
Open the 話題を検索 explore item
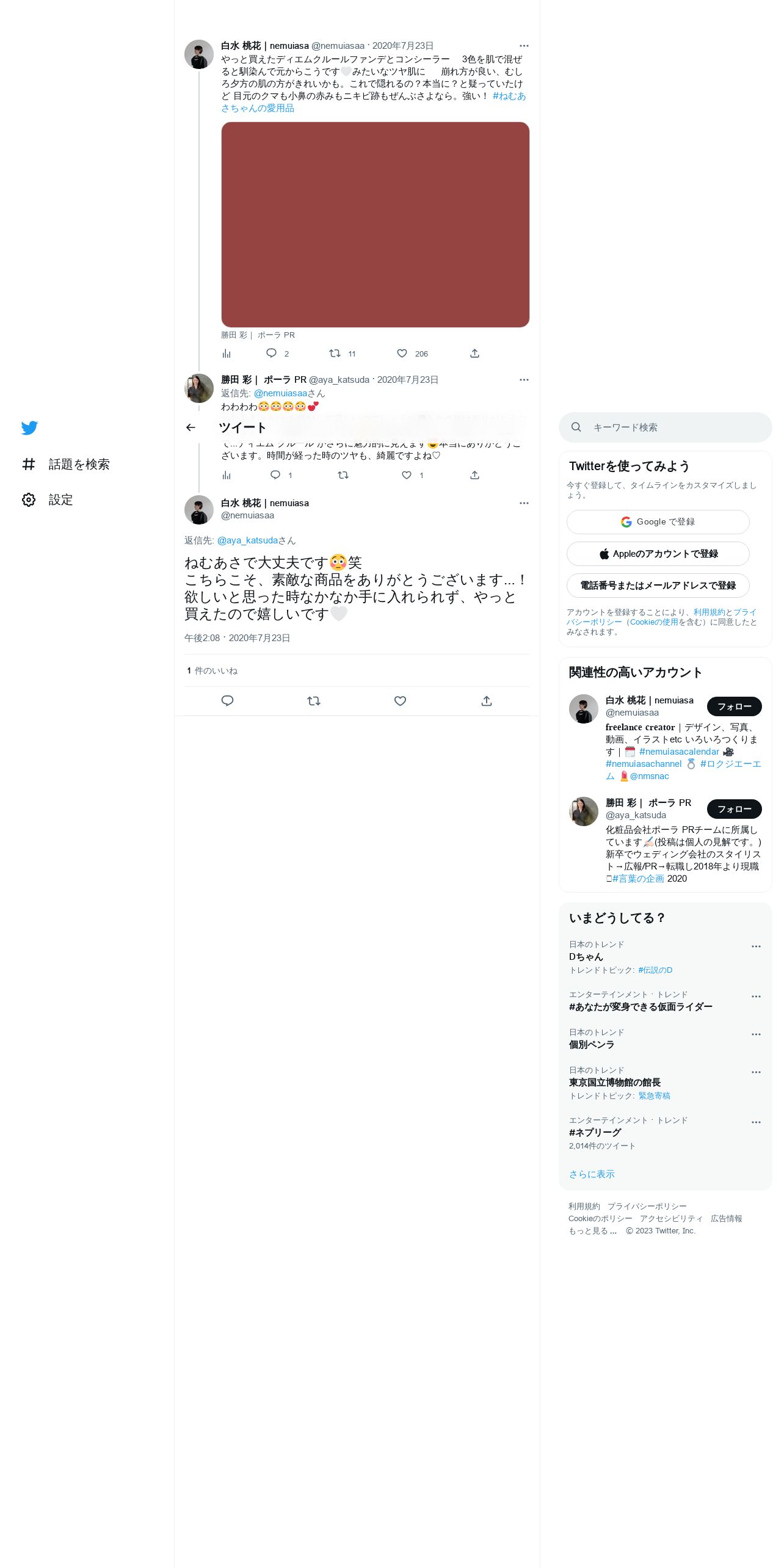coord(66,464)
